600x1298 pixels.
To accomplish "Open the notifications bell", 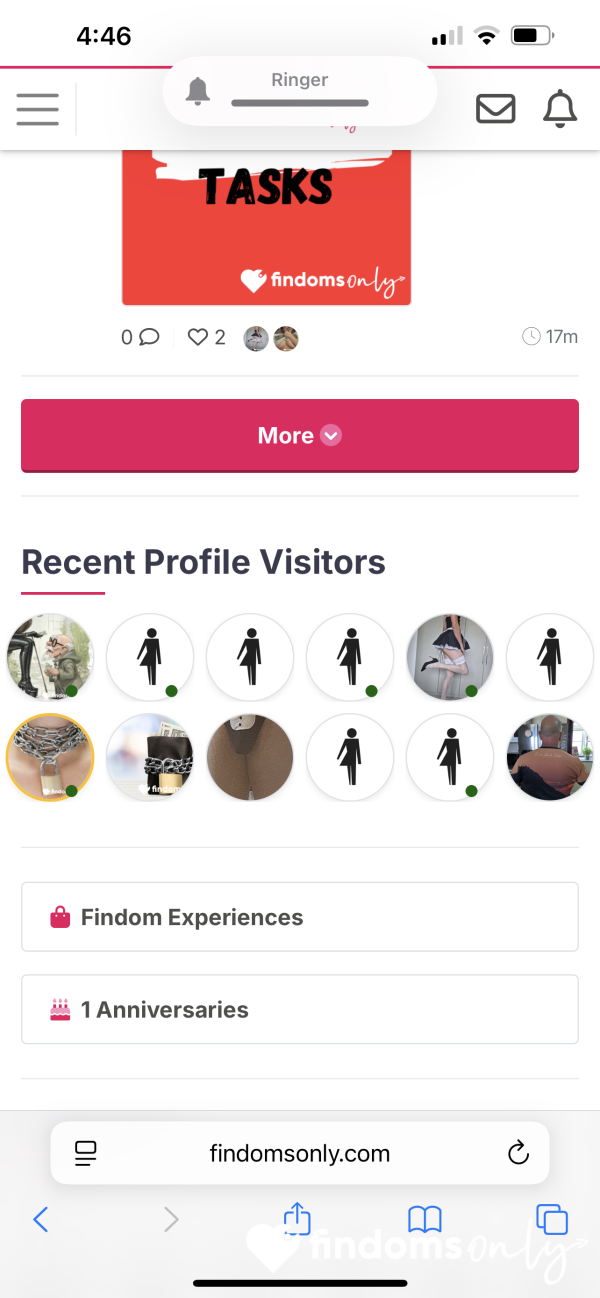I will 560,108.
